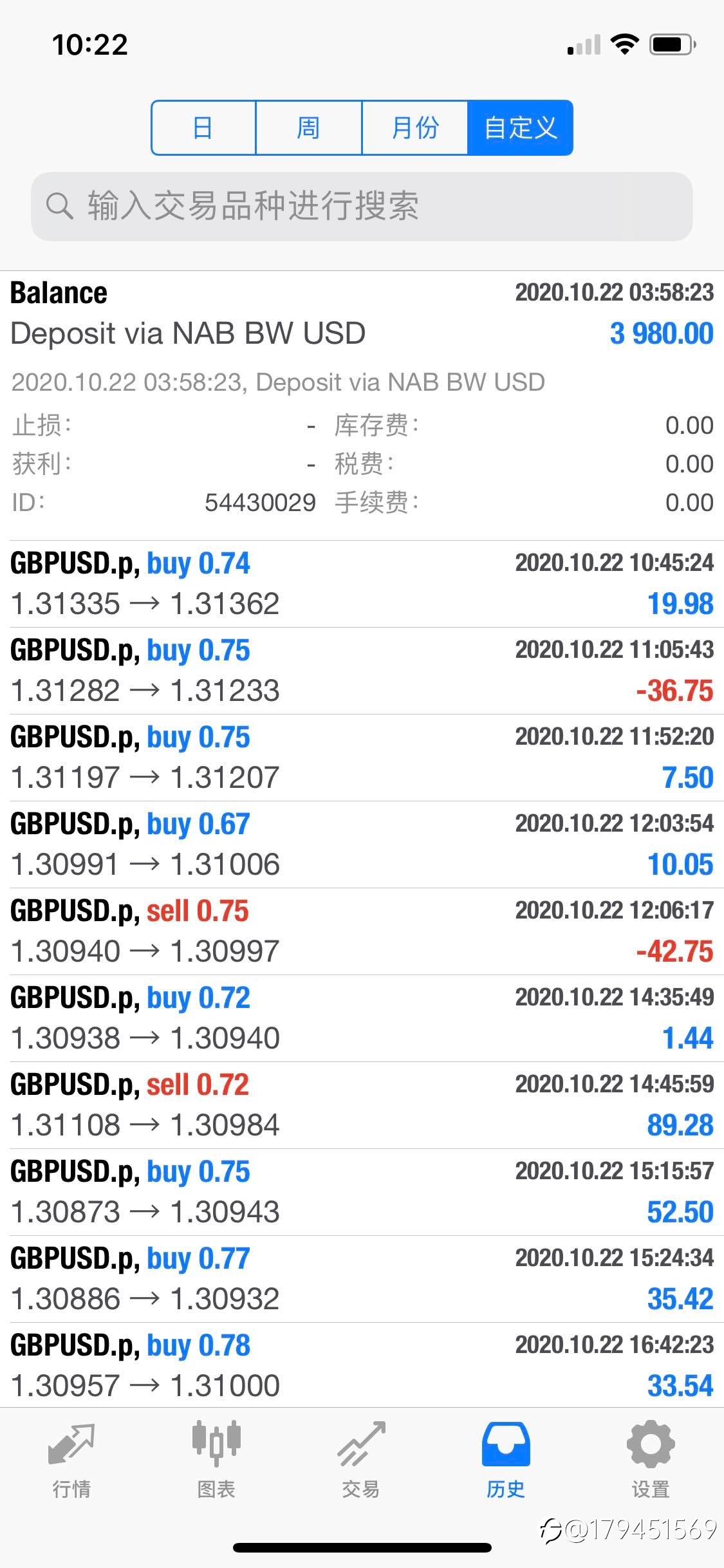
Task: Open the GBPUSD.p buy 0.72 trade
Action: click(x=362, y=1018)
